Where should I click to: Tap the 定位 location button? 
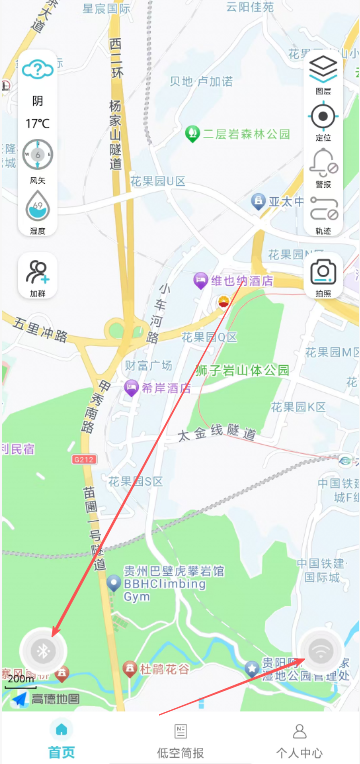pos(323,121)
